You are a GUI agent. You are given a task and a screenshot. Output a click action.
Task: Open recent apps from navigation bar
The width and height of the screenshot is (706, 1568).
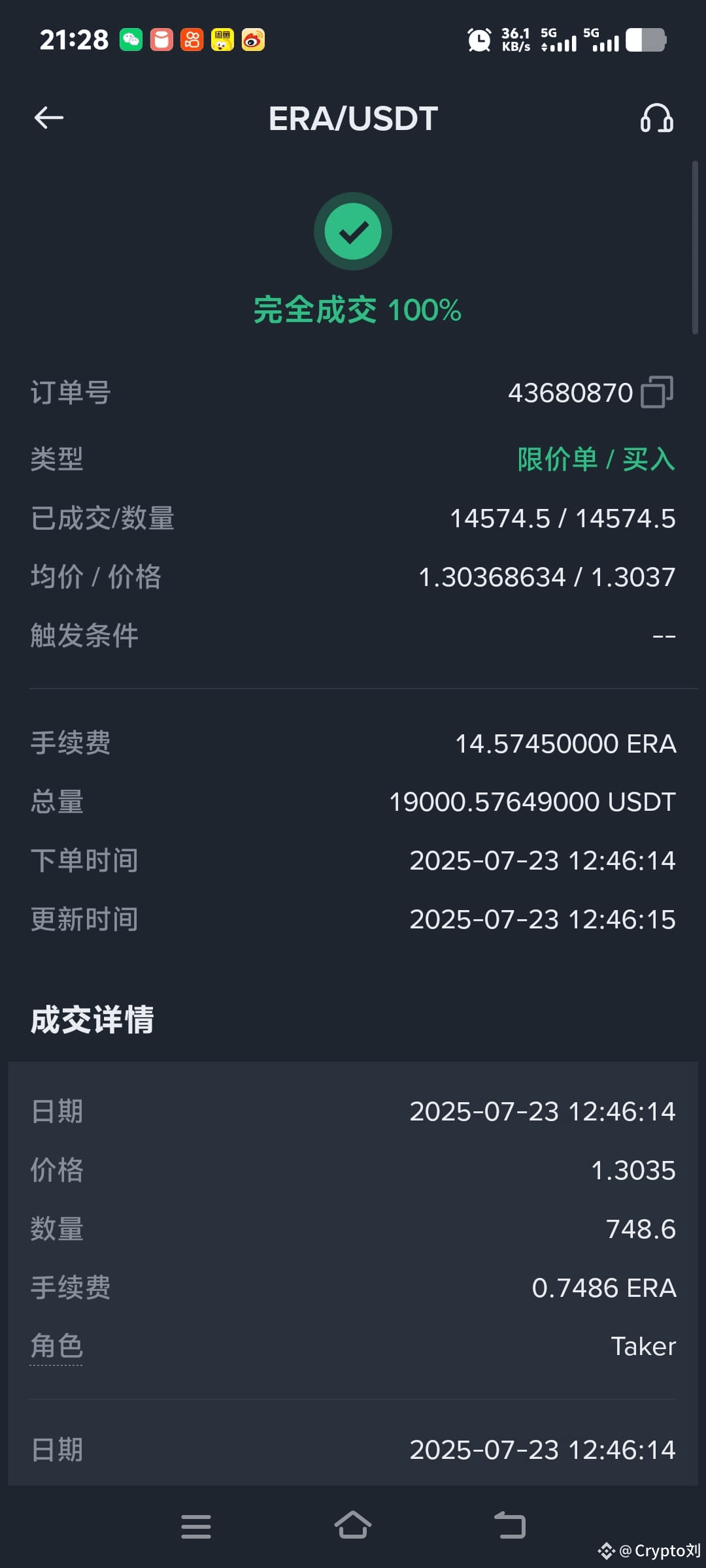(196, 1526)
